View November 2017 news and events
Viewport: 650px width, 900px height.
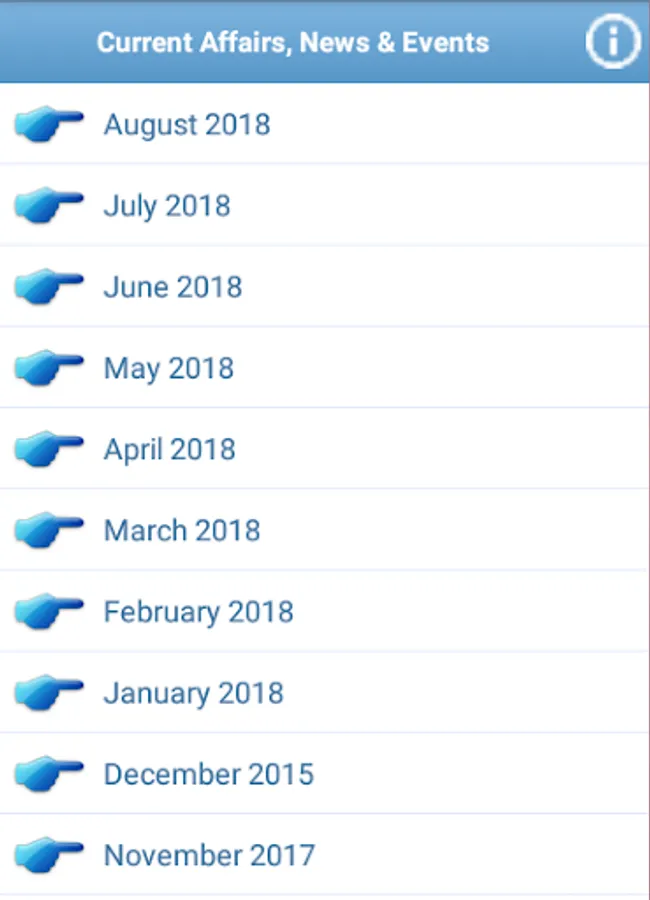tap(209, 856)
